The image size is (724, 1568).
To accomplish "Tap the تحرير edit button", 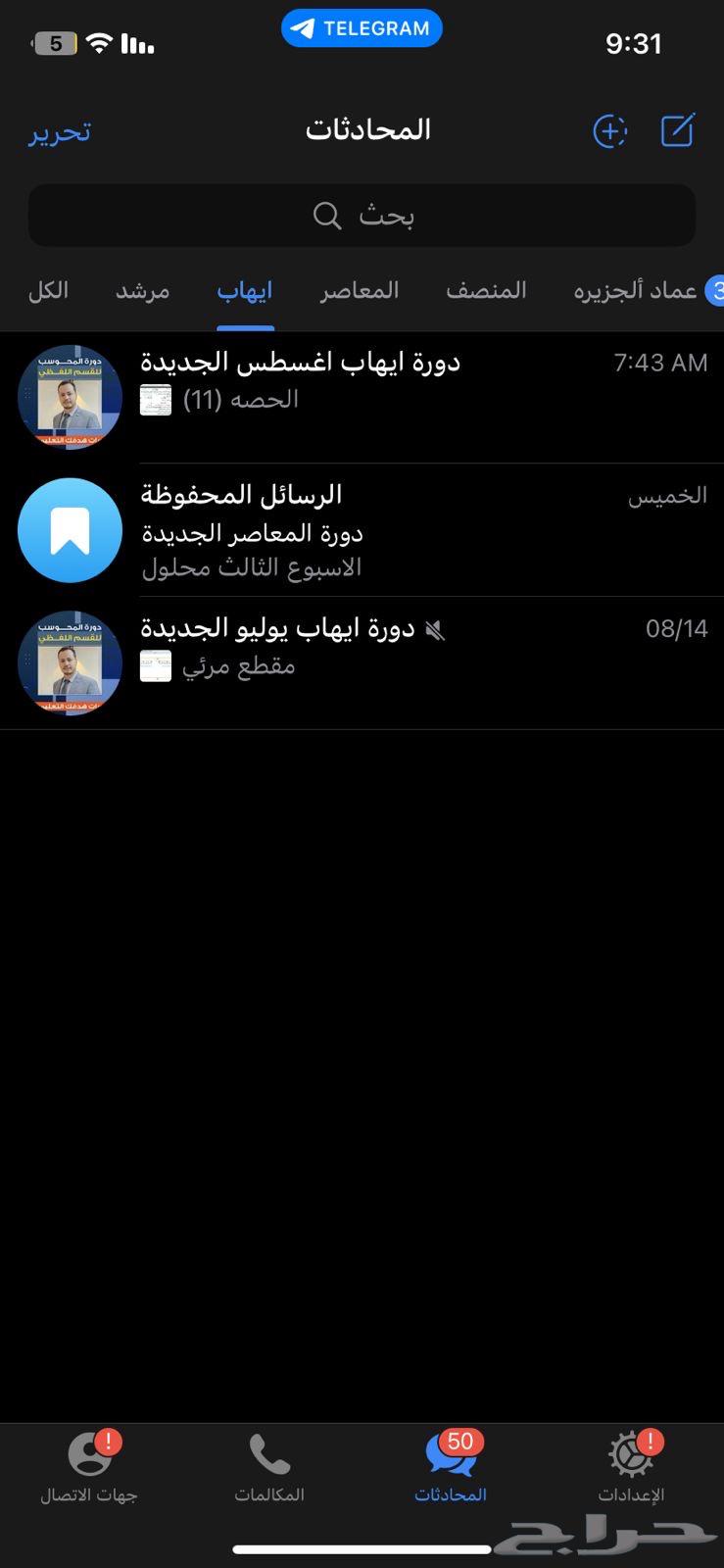I will (x=60, y=132).
